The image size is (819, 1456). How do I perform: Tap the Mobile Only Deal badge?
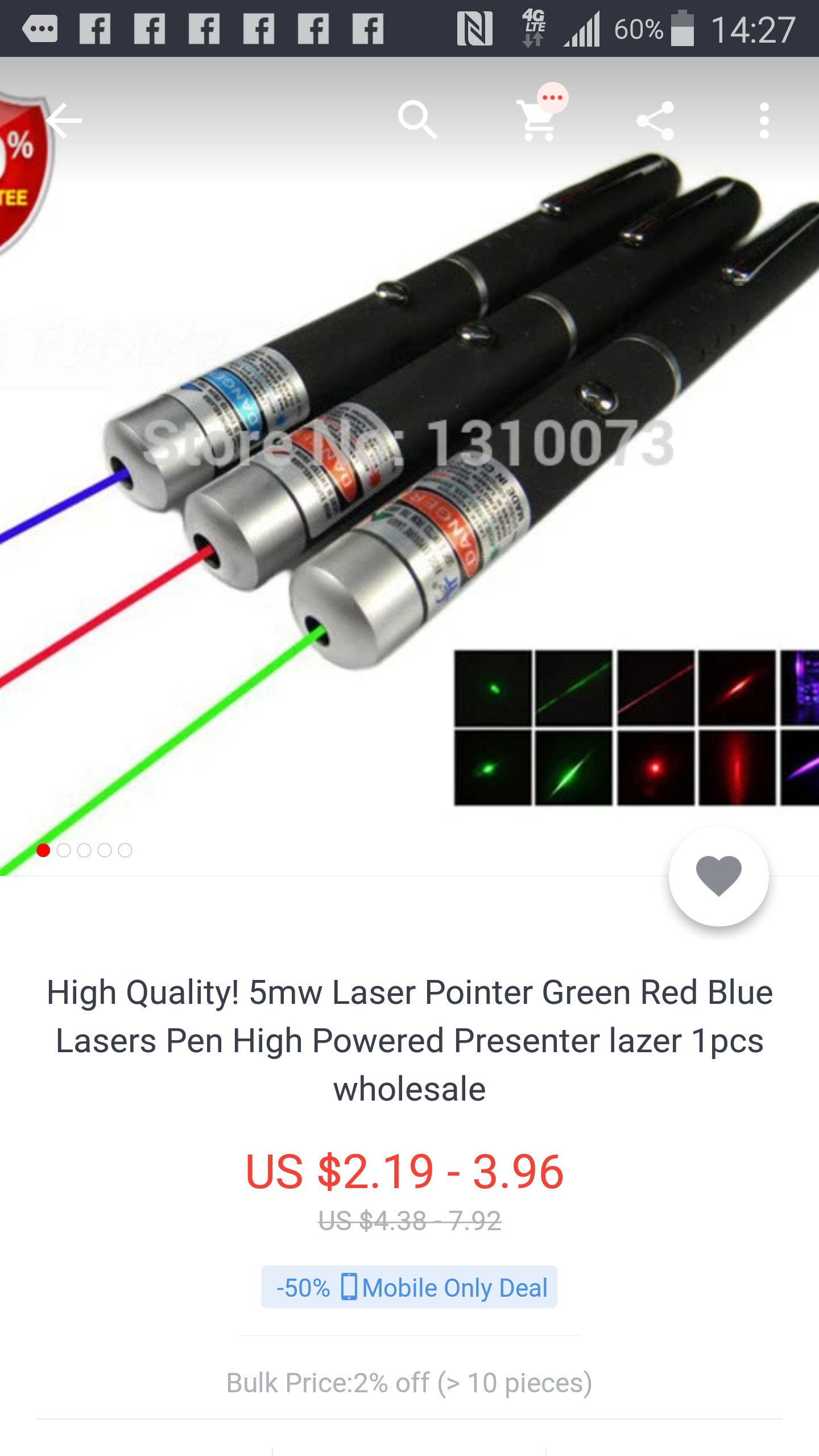point(409,1287)
